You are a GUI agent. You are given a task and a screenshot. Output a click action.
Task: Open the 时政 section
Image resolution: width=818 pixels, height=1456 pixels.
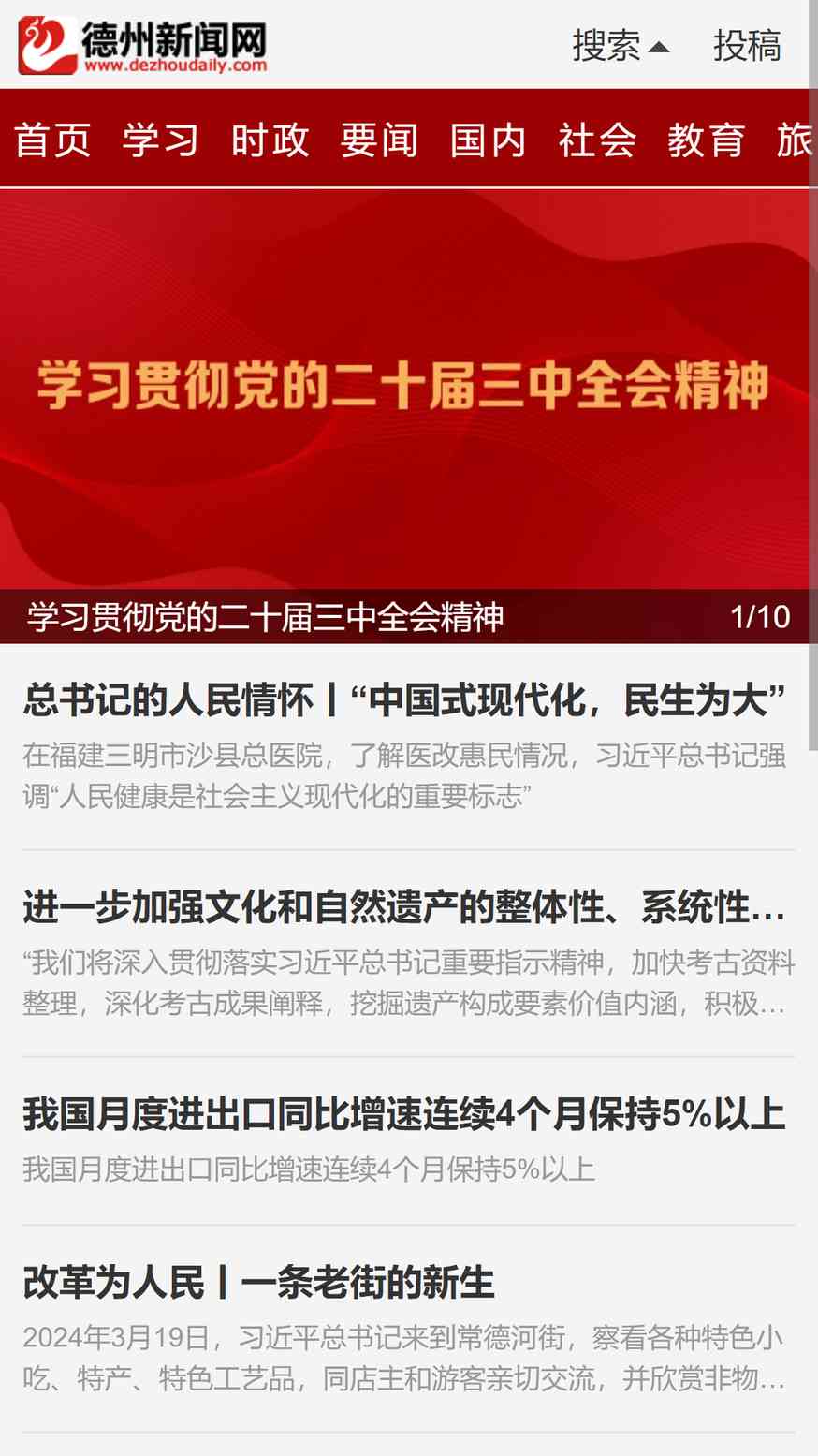pyautogui.click(x=270, y=140)
